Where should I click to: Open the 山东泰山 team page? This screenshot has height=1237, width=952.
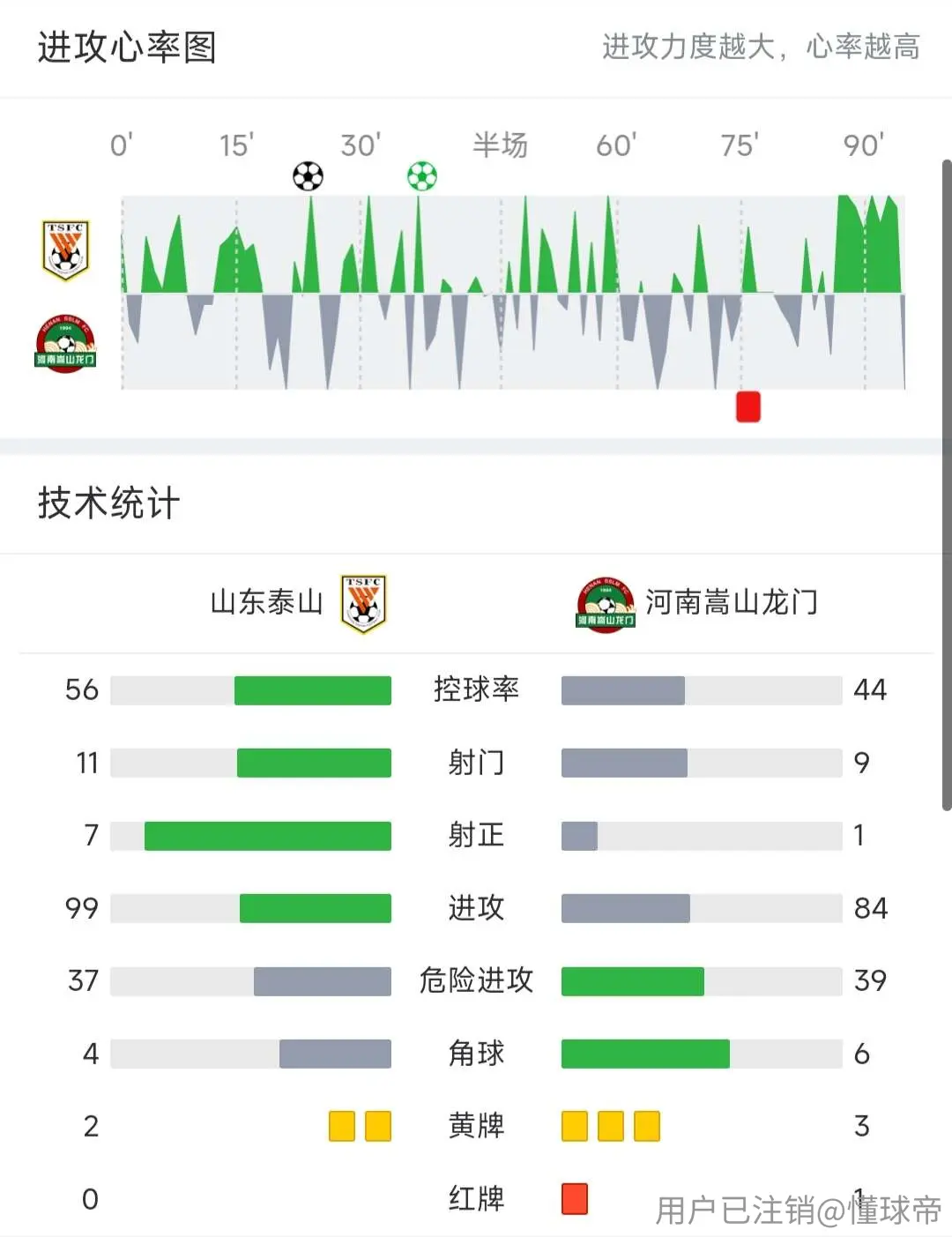click(x=298, y=603)
